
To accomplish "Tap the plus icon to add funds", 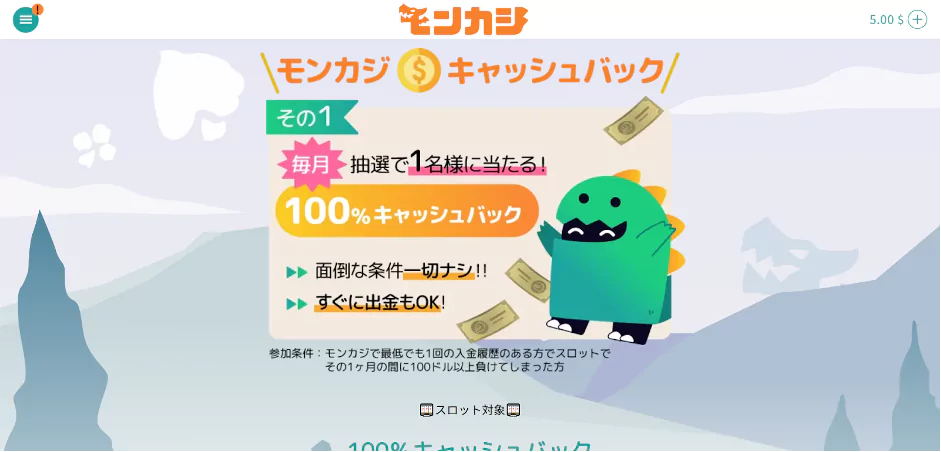I will tap(917, 20).
